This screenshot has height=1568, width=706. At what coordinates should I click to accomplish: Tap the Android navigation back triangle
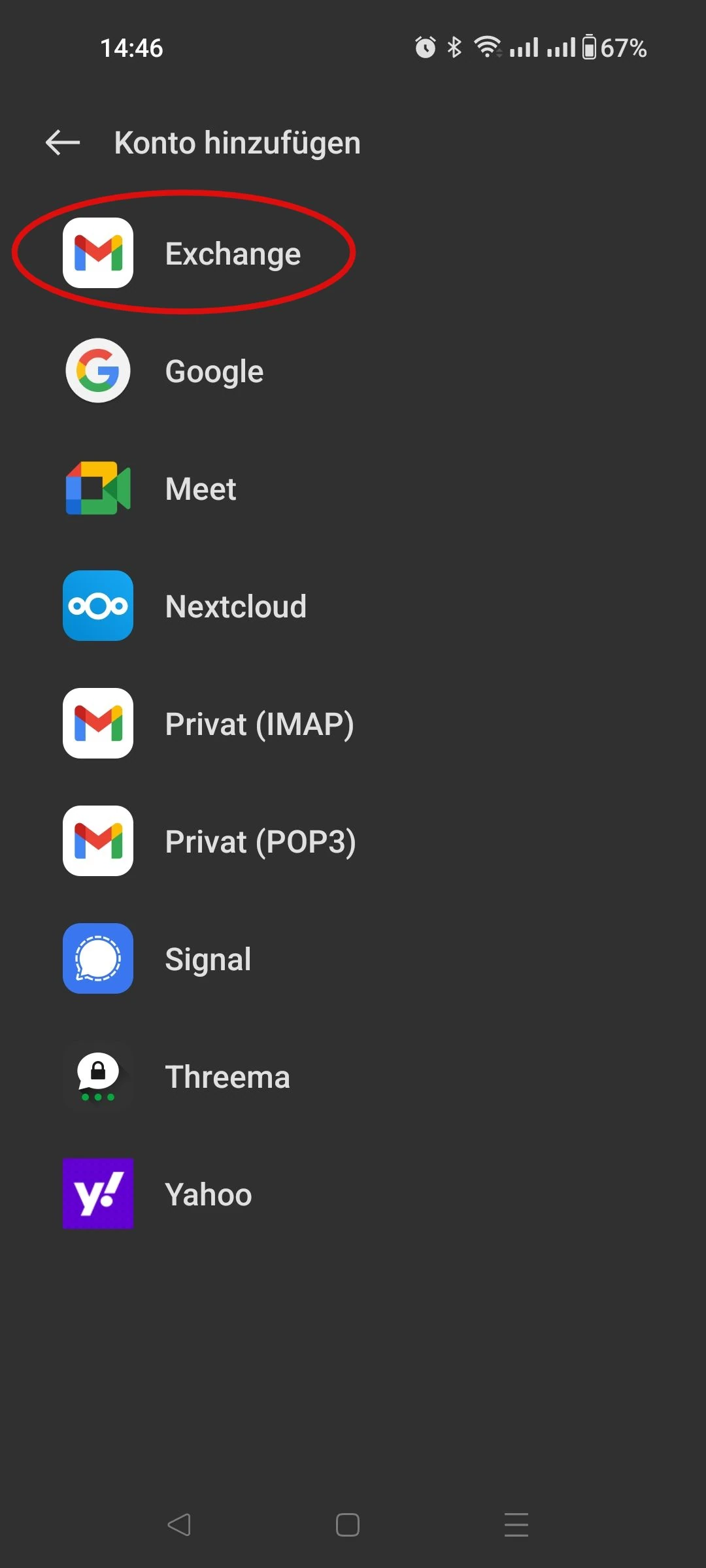(x=176, y=1525)
